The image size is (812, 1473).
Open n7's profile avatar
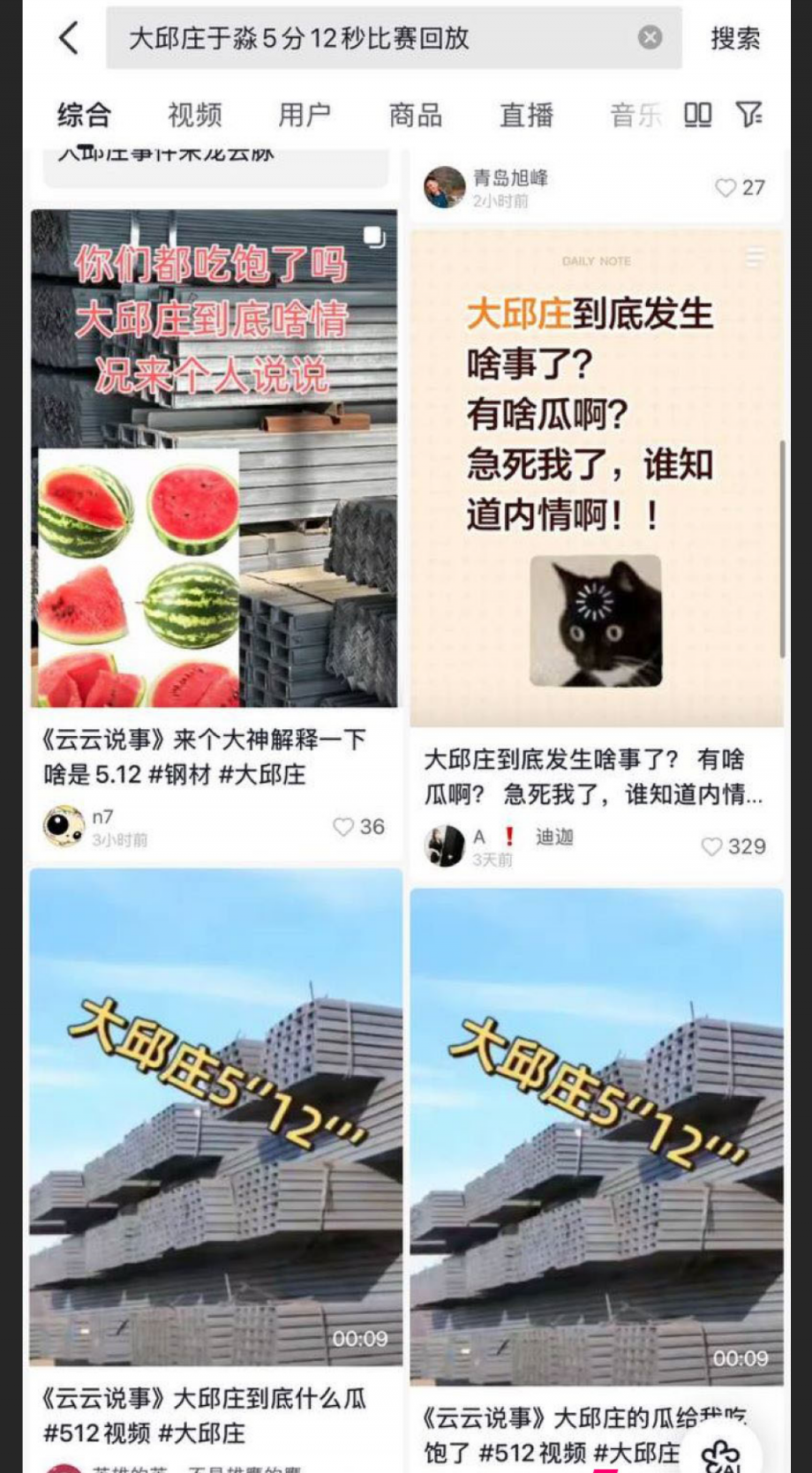pyautogui.click(x=63, y=827)
